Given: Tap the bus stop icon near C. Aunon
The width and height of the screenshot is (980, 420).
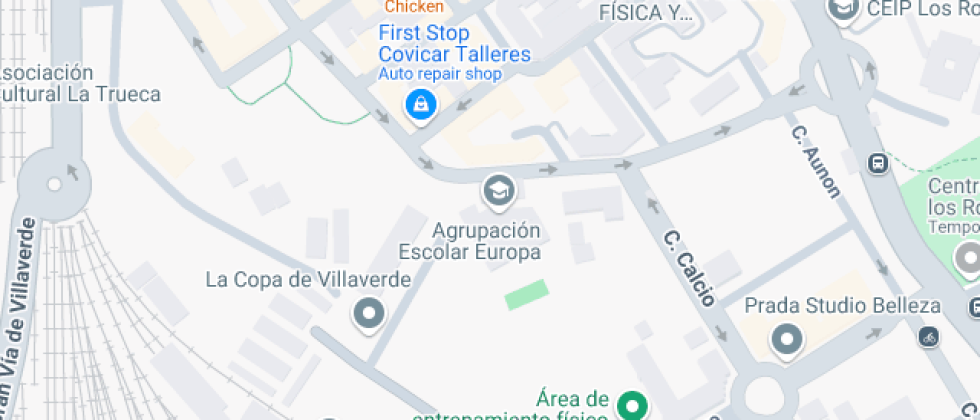Looking at the screenshot, I should click(x=877, y=162).
